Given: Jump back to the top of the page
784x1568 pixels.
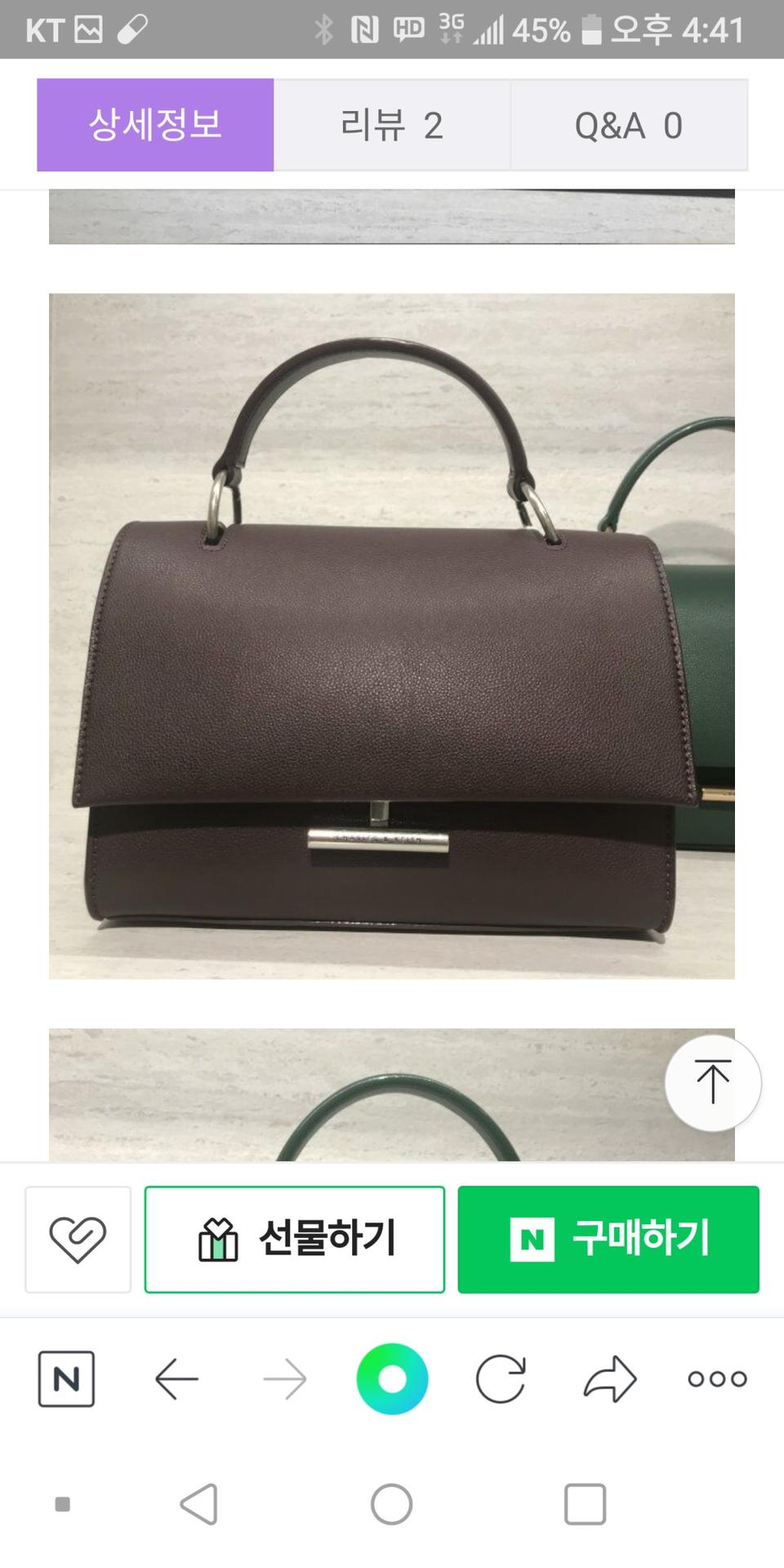Looking at the screenshot, I should point(712,1083).
